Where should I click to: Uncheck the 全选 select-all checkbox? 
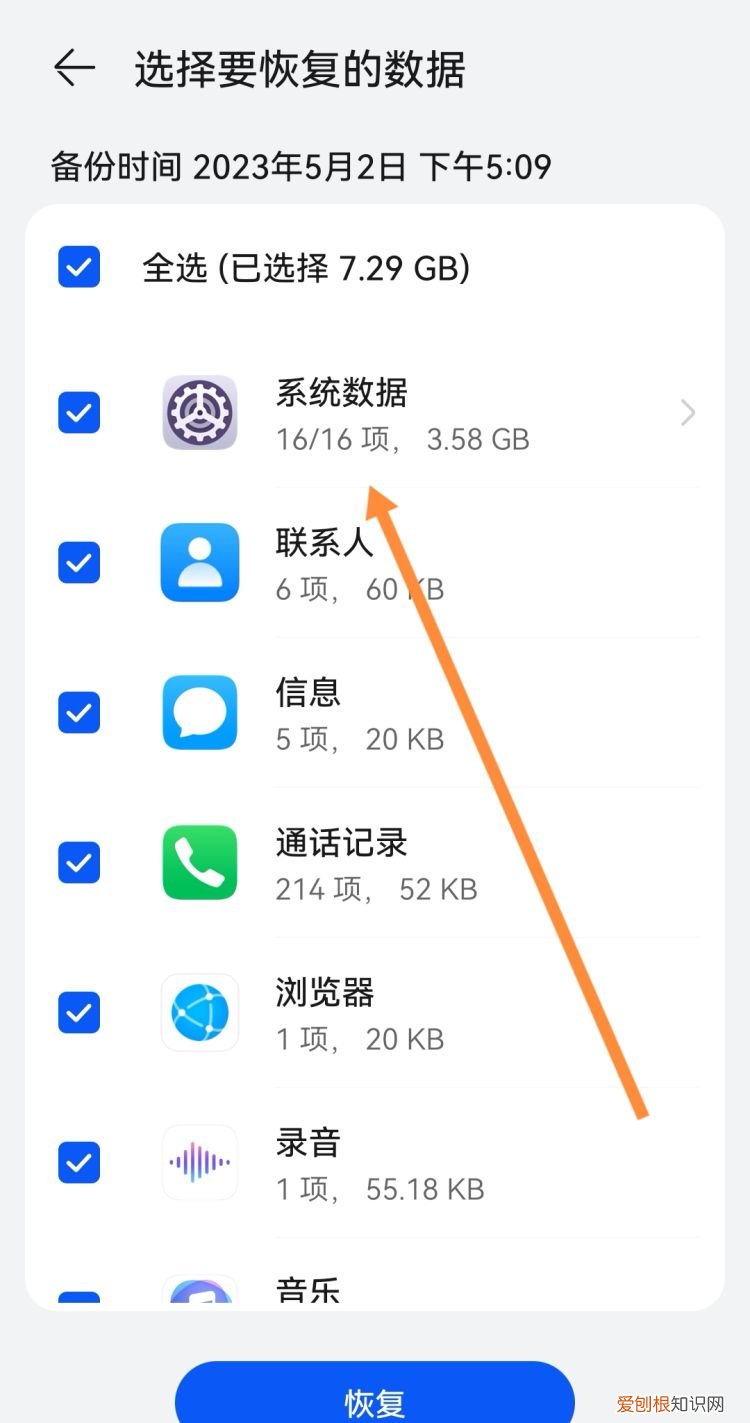pos(79,268)
